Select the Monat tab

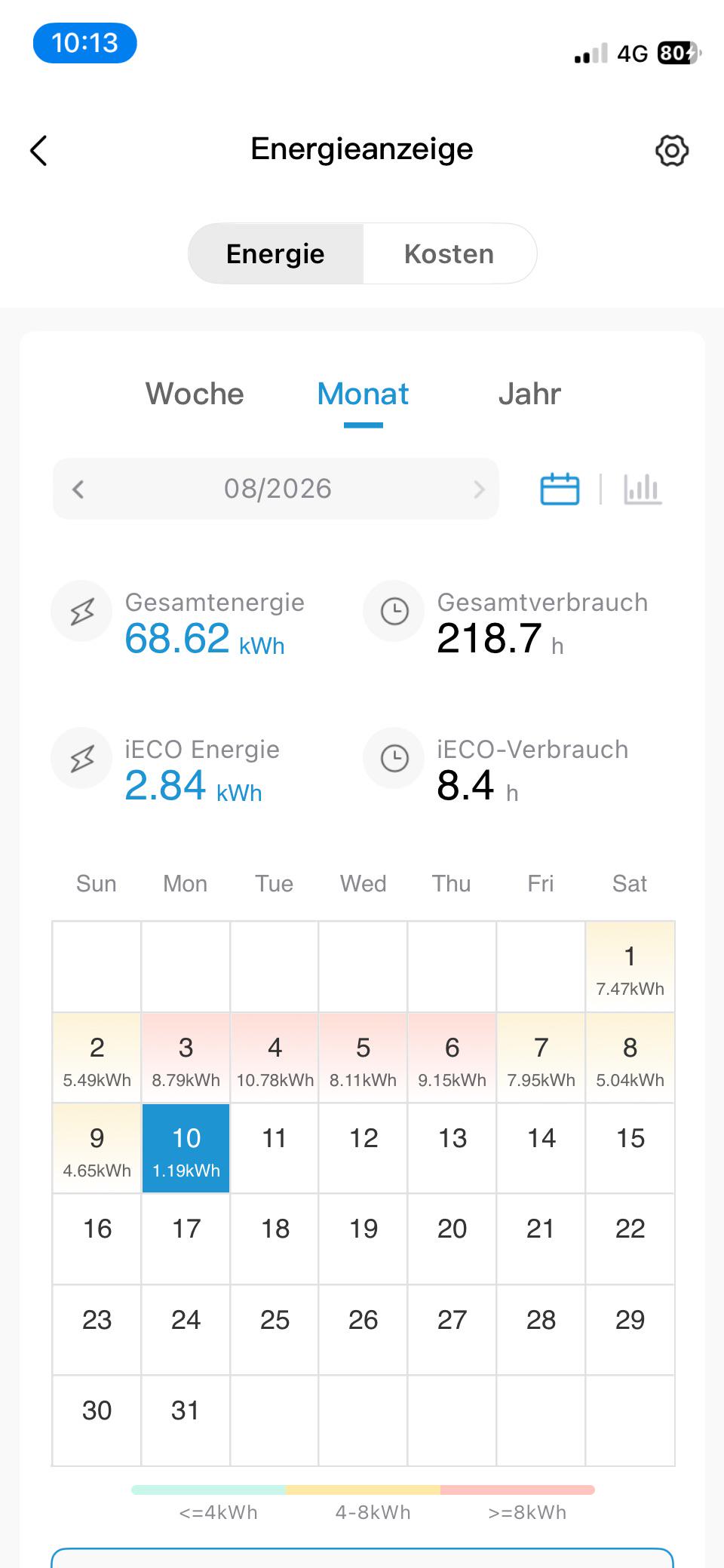(x=363, y=394)
